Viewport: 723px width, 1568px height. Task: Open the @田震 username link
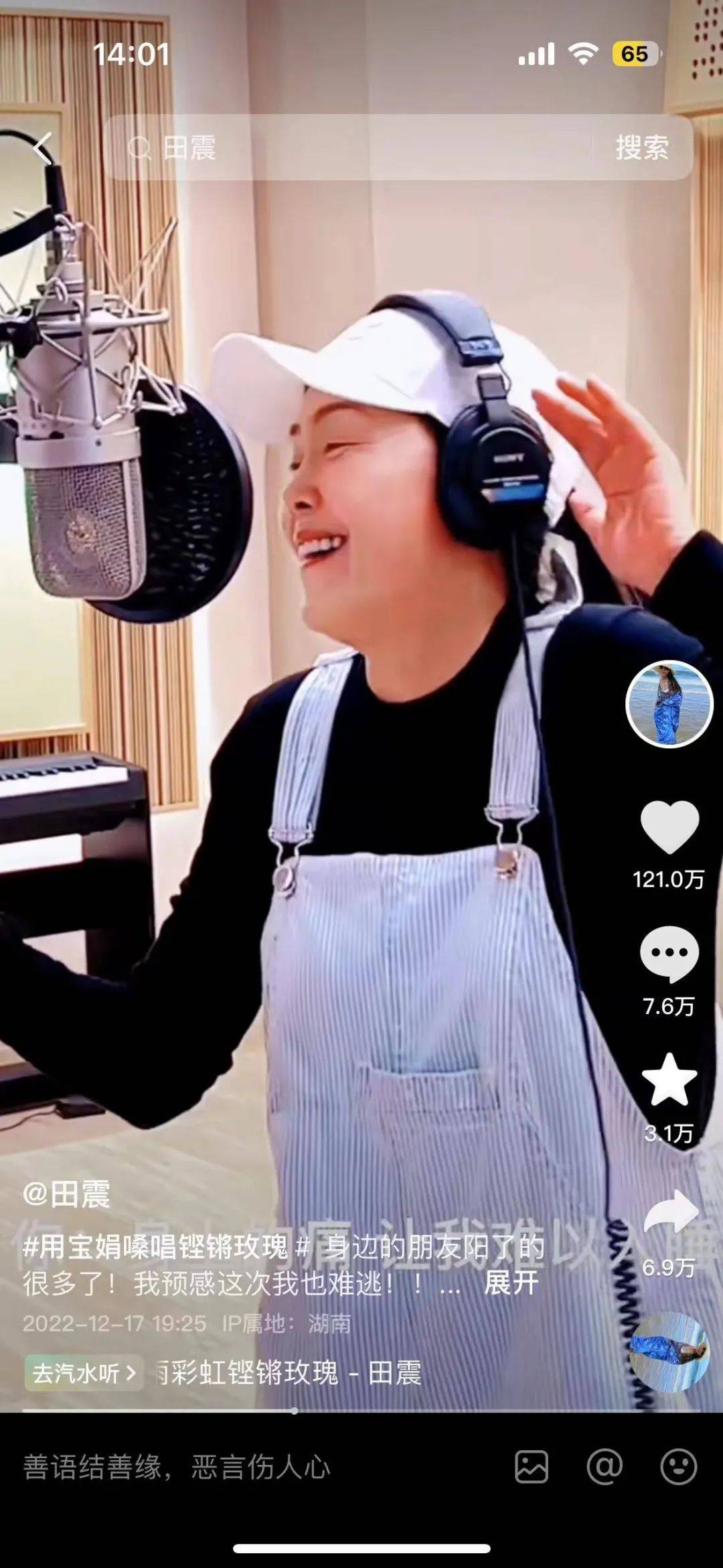[66, 1194]
